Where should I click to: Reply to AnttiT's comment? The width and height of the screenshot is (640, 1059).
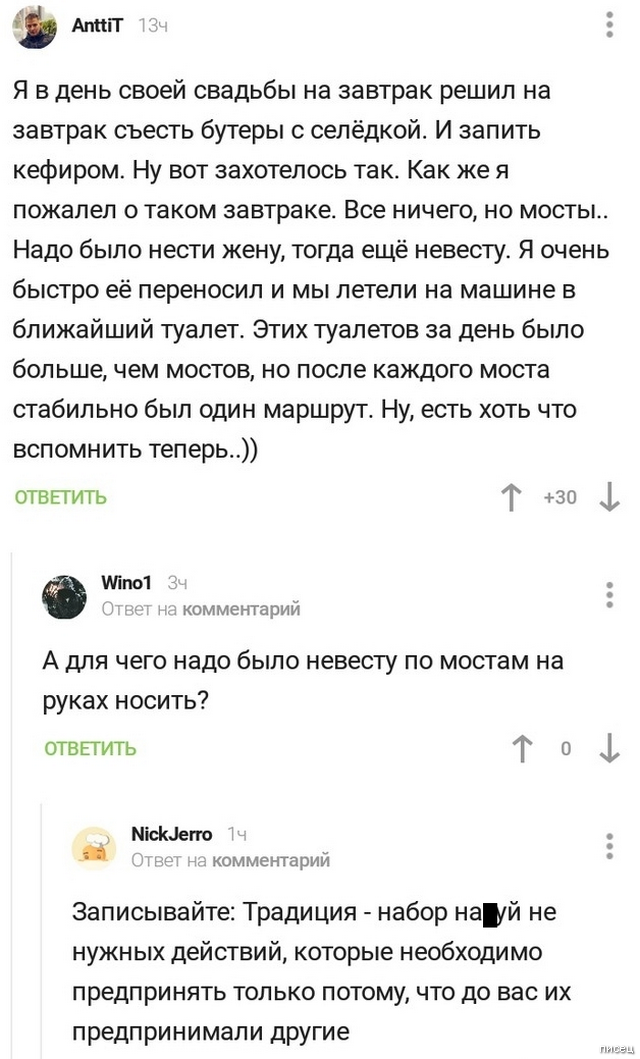(60, 497)
